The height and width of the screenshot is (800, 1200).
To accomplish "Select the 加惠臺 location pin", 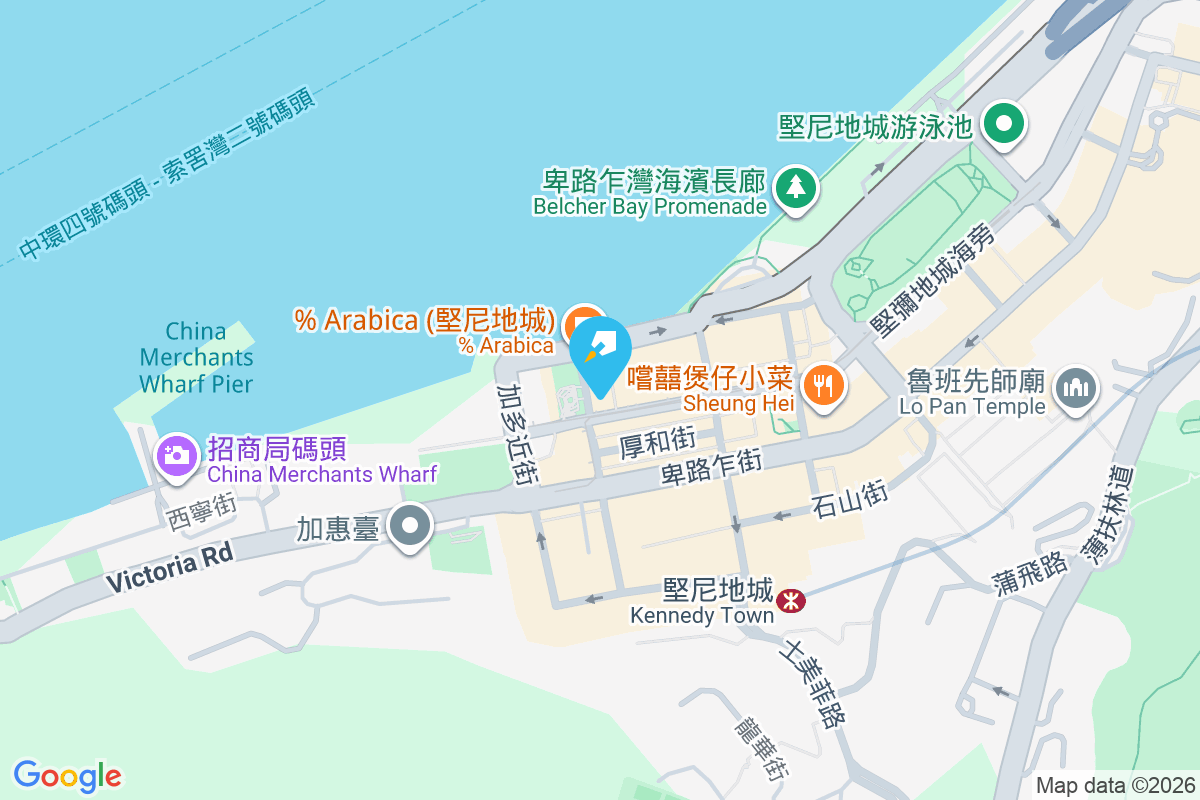I will pos(410,526).
